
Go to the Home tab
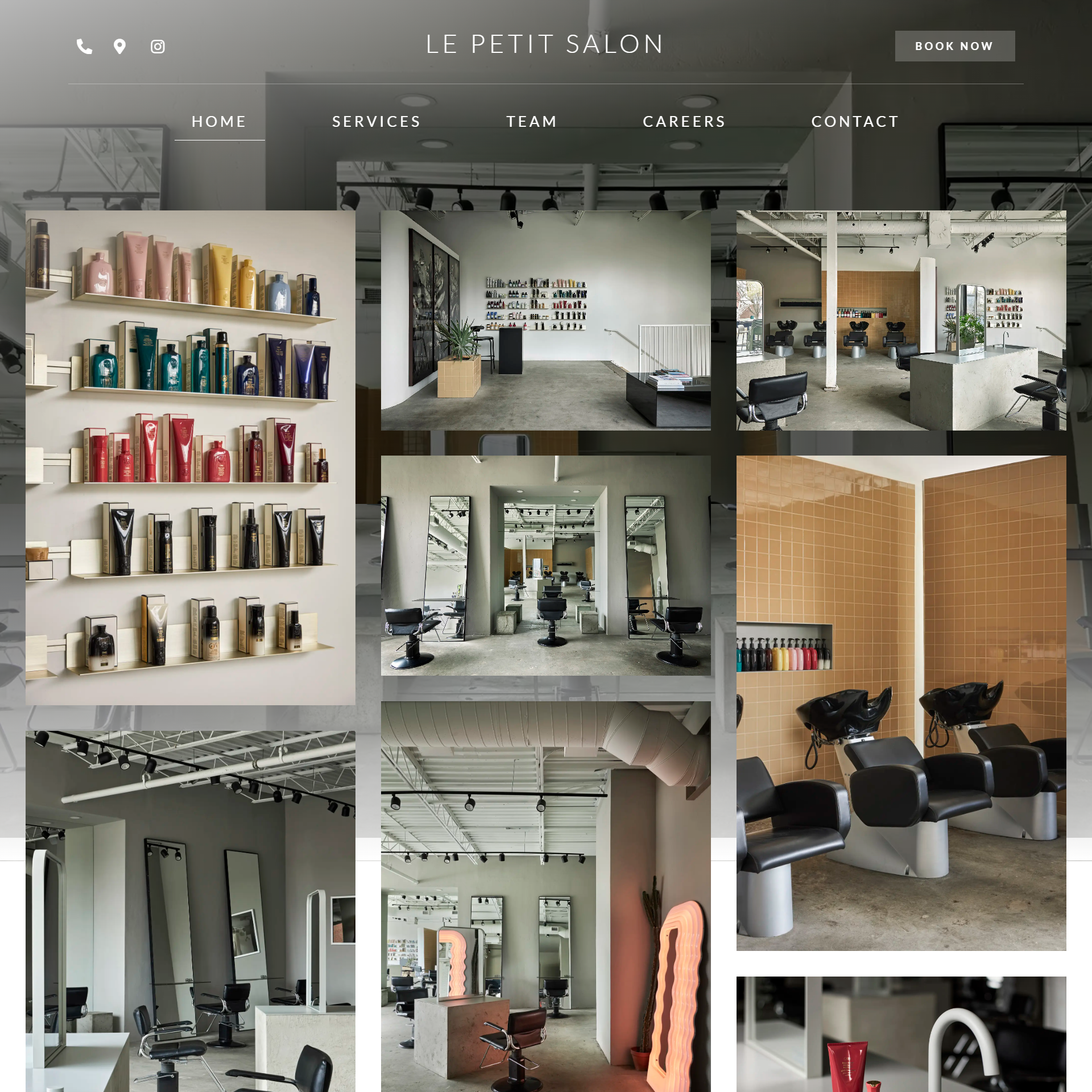click(219, 121)
